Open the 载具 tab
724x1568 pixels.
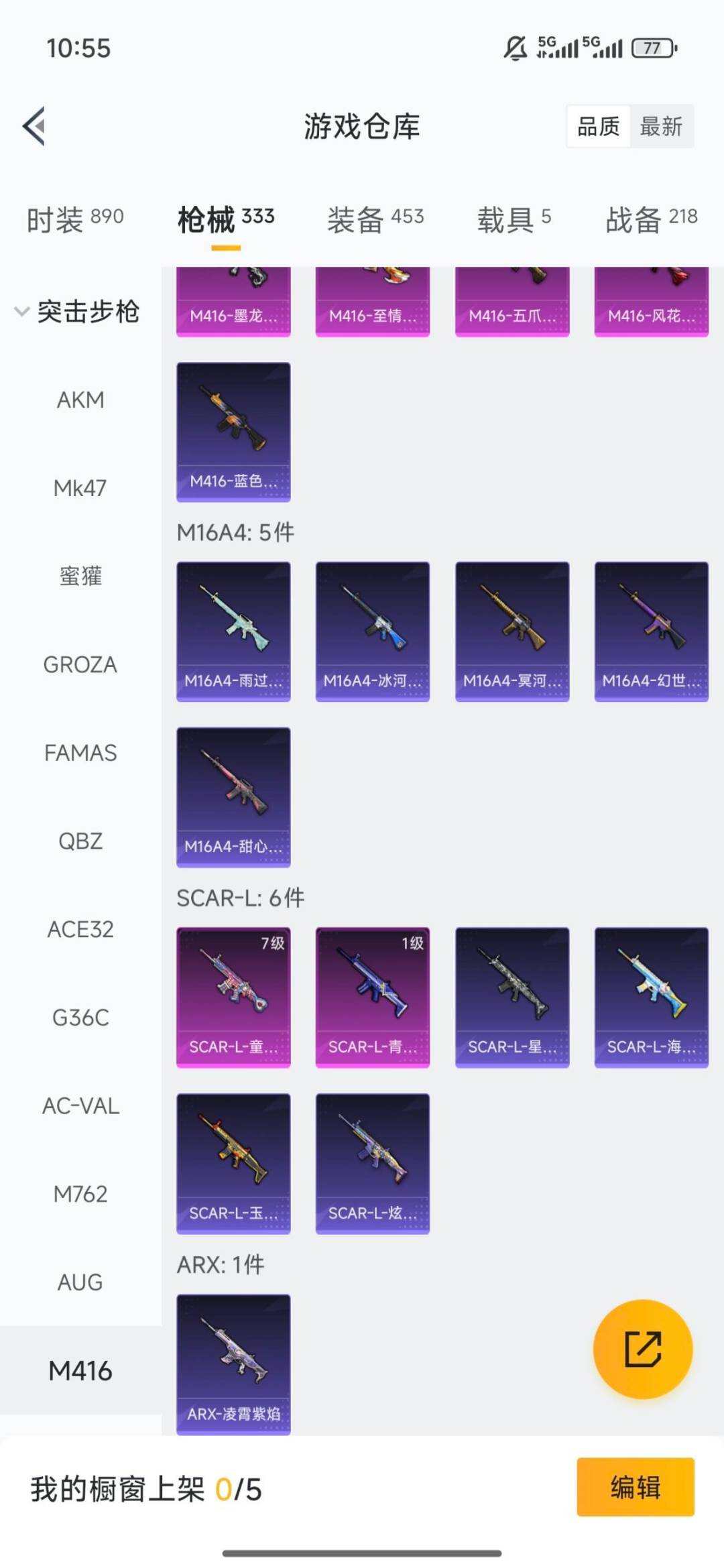tap(514, 219)
